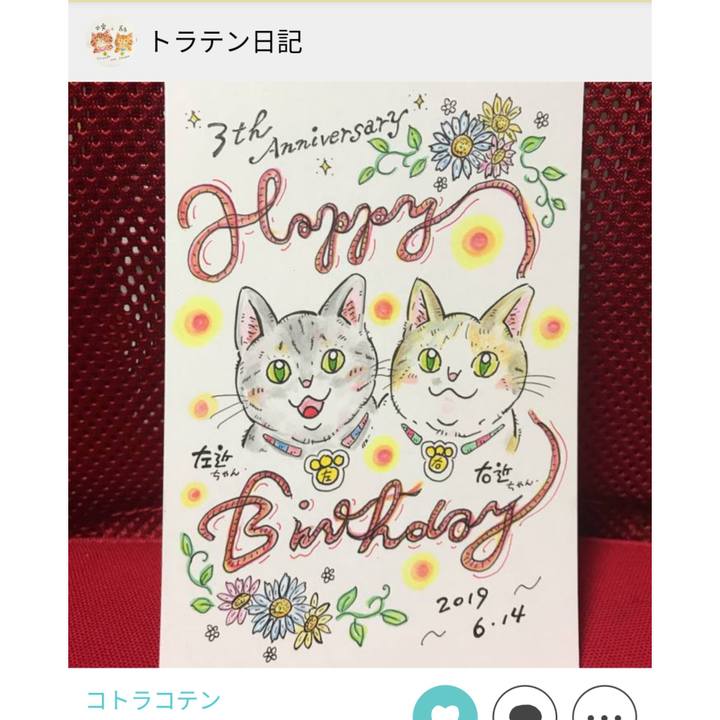View the Happy Birthday post image
The image size is (720, 720).
click(x=360, y=375)
